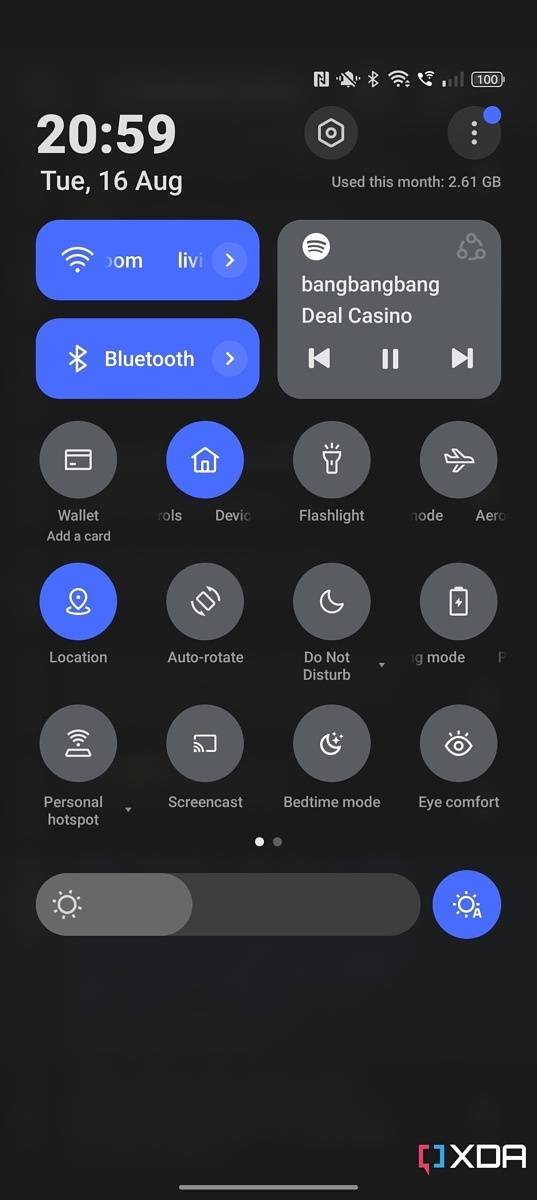This screenshot has width=537, height=1200.
Task: Turn on the Flashlight
Action: pos(332,460)
